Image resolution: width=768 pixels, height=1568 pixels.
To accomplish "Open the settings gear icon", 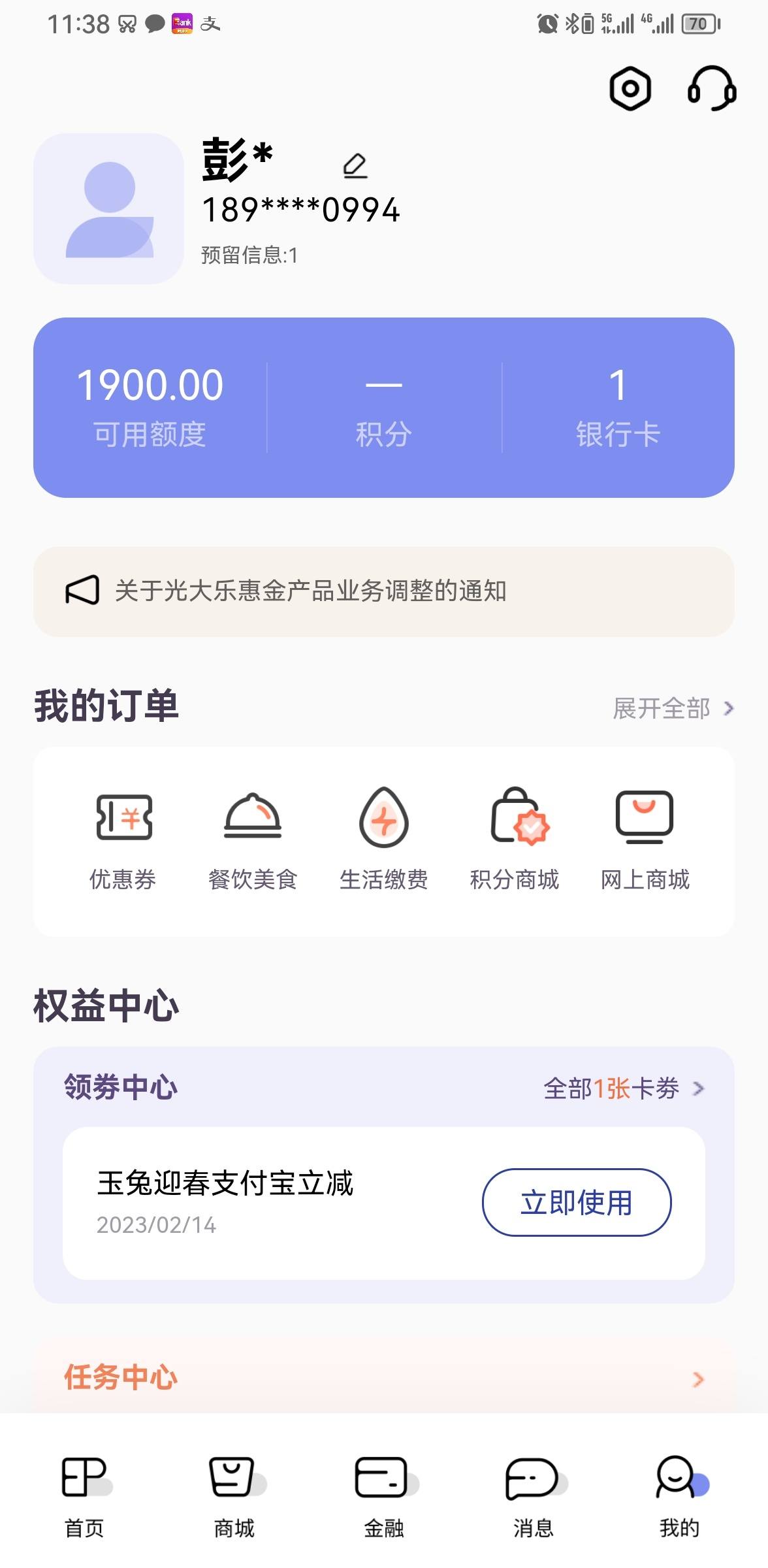I will [630, 88].
